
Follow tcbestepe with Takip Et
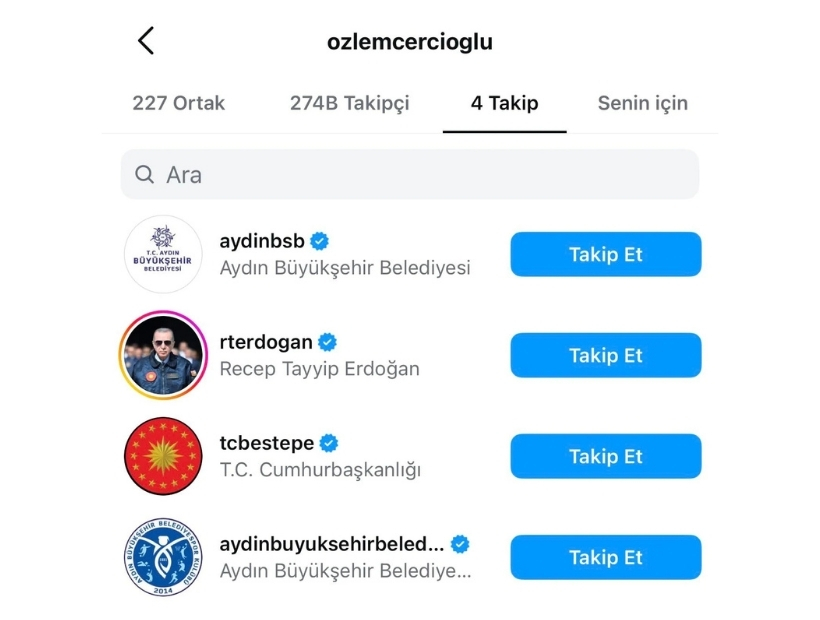(x=605, y=456)
